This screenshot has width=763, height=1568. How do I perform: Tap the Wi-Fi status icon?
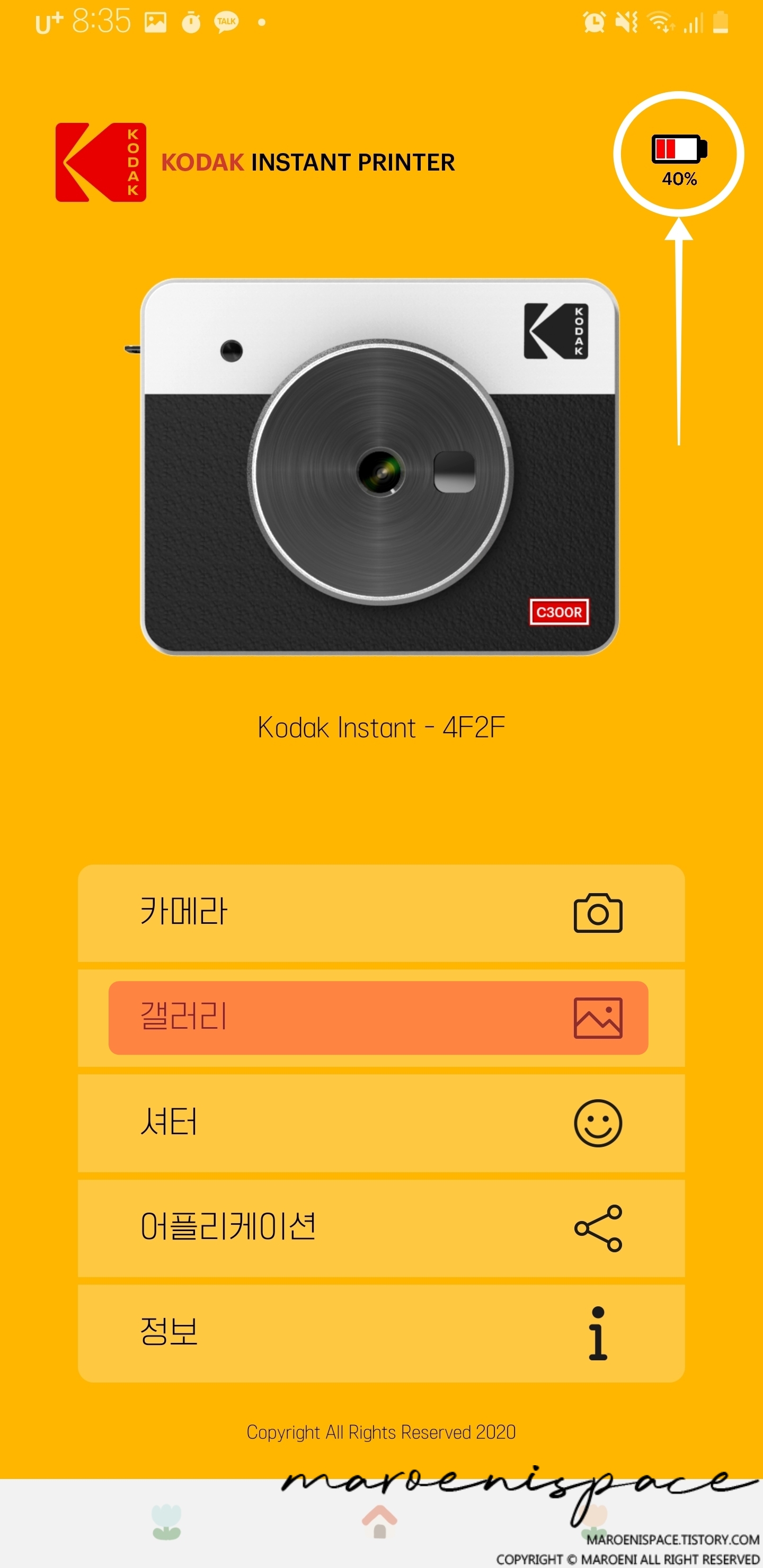pyautogui.click(x=660, y=21)
